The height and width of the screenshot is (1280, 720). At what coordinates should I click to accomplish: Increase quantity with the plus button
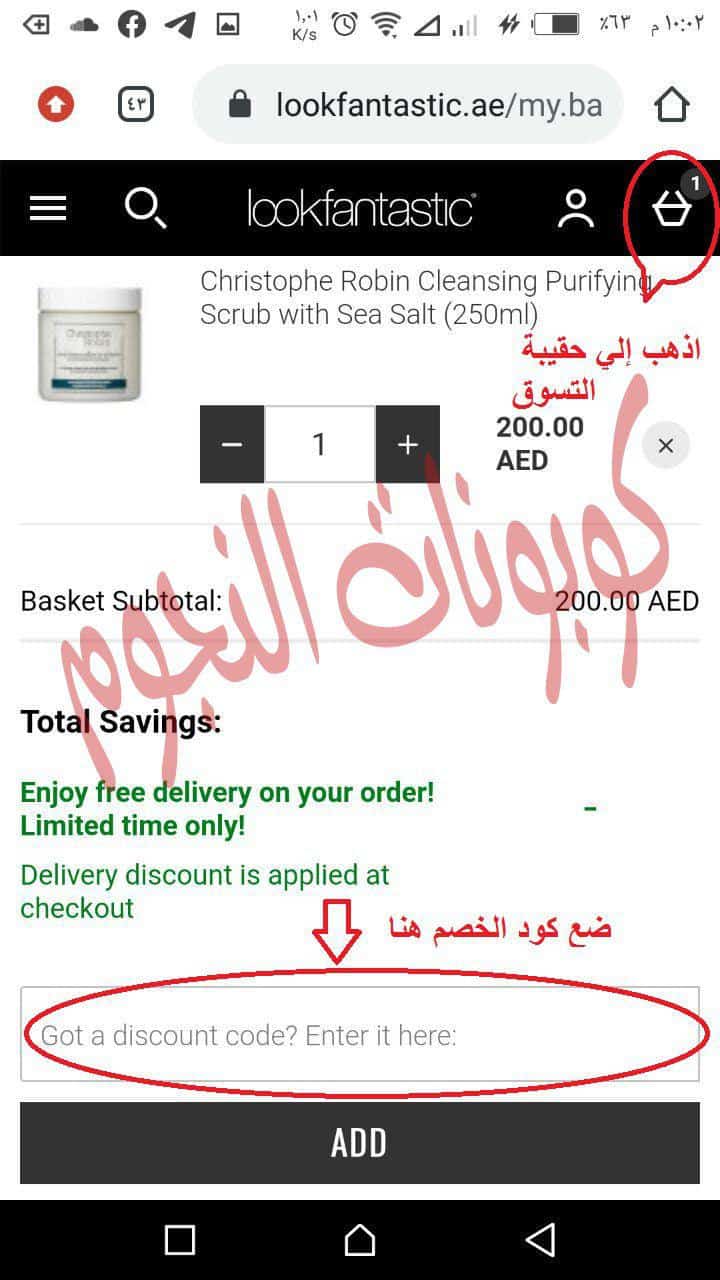tap(407, 444)
